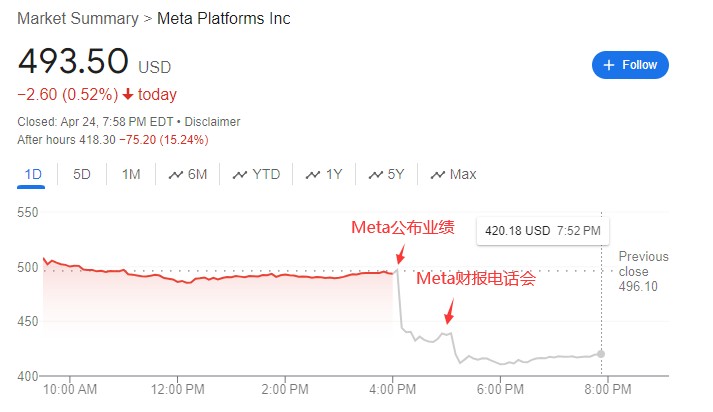Image resolution: width=713 pixels, height=412 pixels.
Task: Switch to the 5D chart range
Action: tap(82, 174)
